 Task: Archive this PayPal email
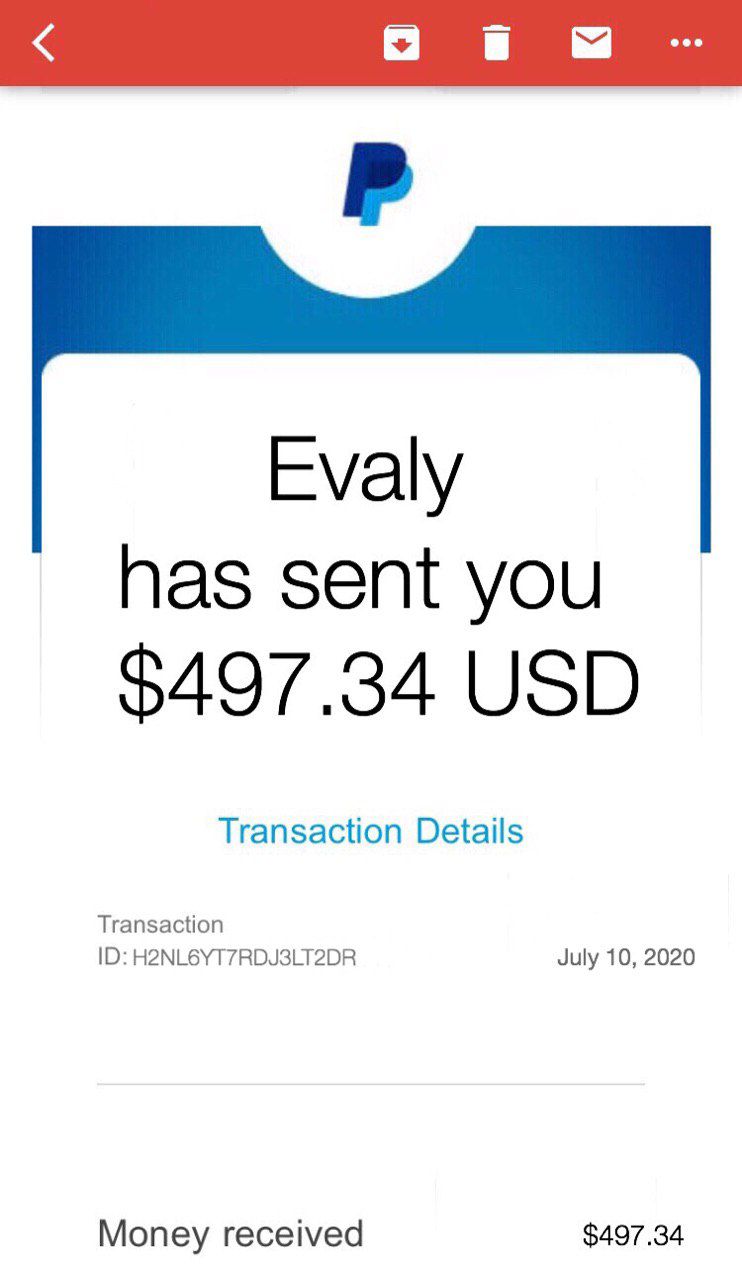click(x=401, y=43)
